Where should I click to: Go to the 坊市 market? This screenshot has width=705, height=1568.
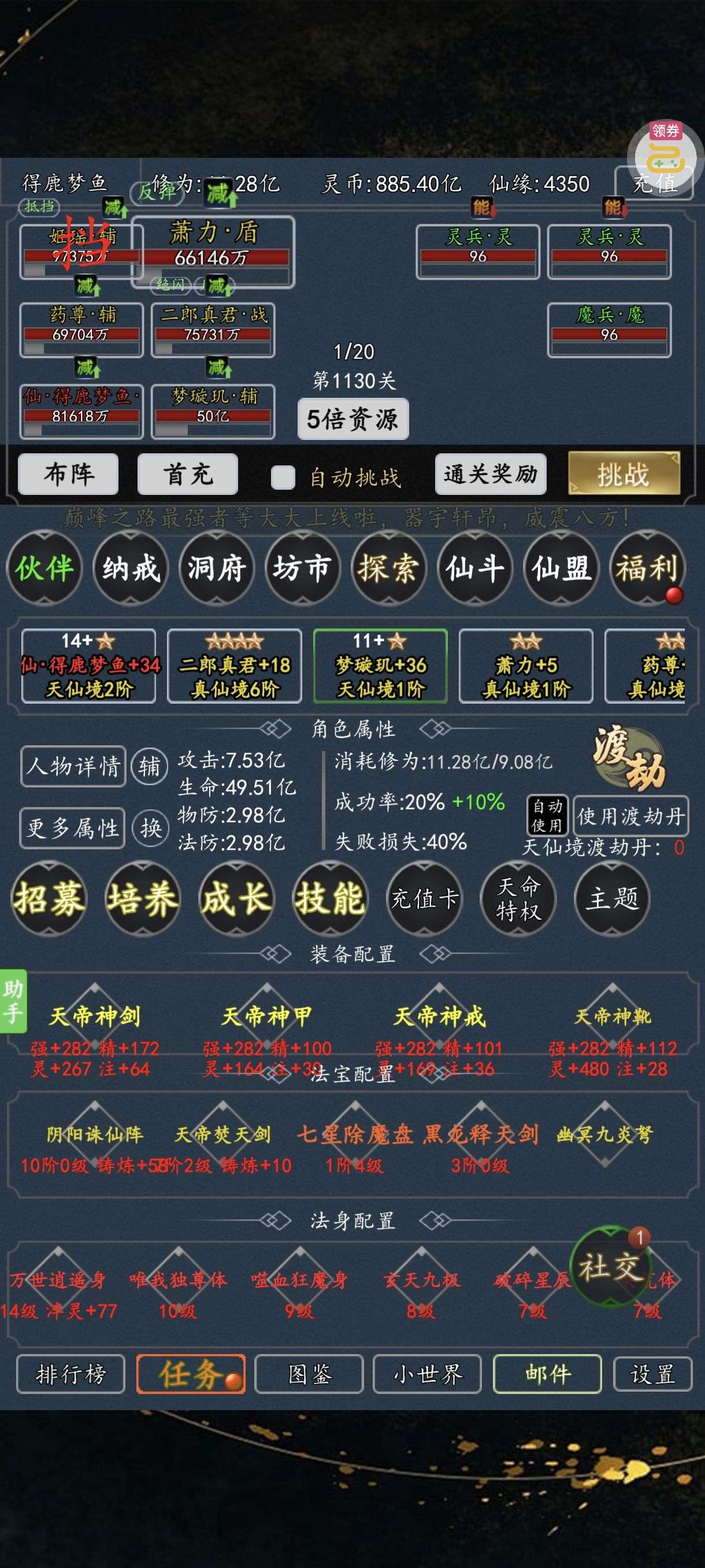pyautogui.click(x=302, y=568)
